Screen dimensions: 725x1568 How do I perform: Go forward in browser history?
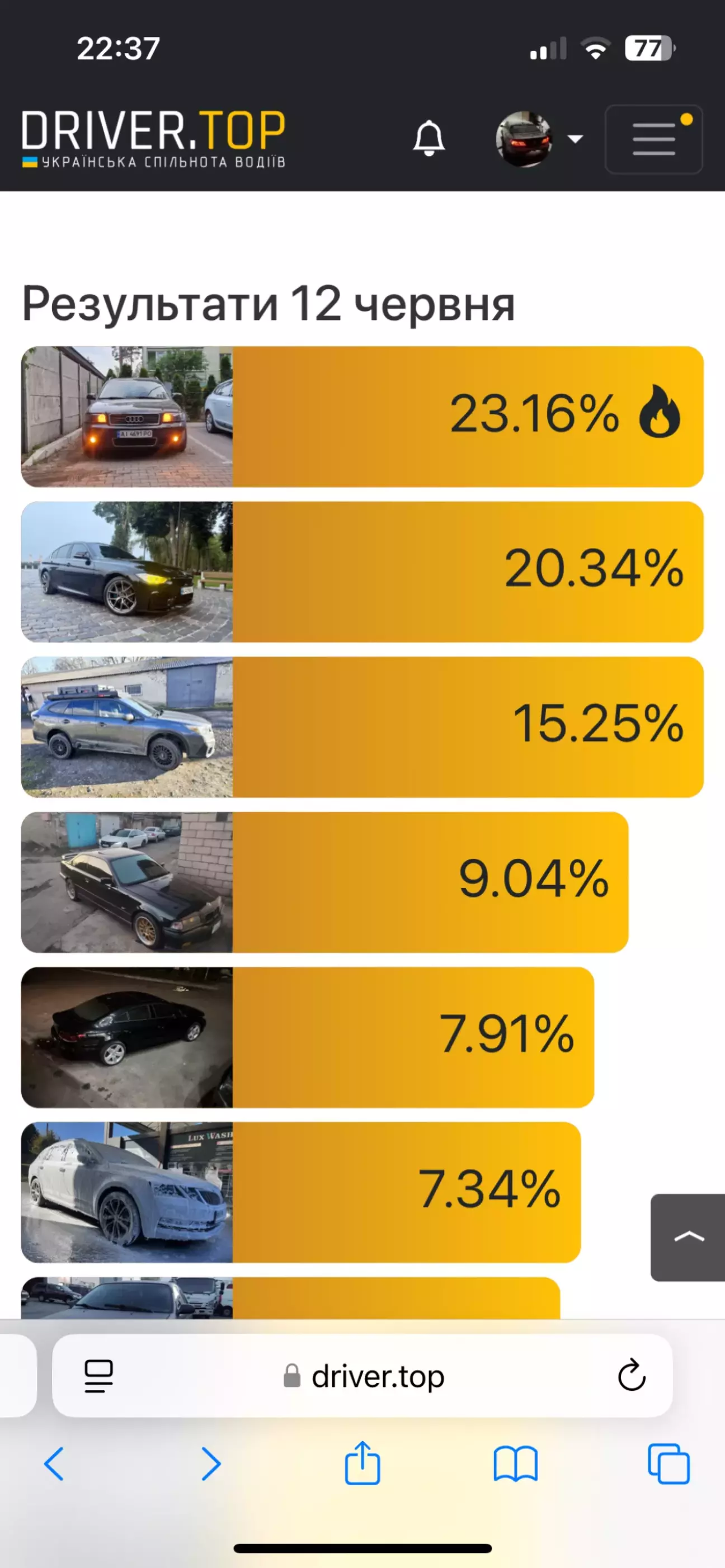(211, 1464)
